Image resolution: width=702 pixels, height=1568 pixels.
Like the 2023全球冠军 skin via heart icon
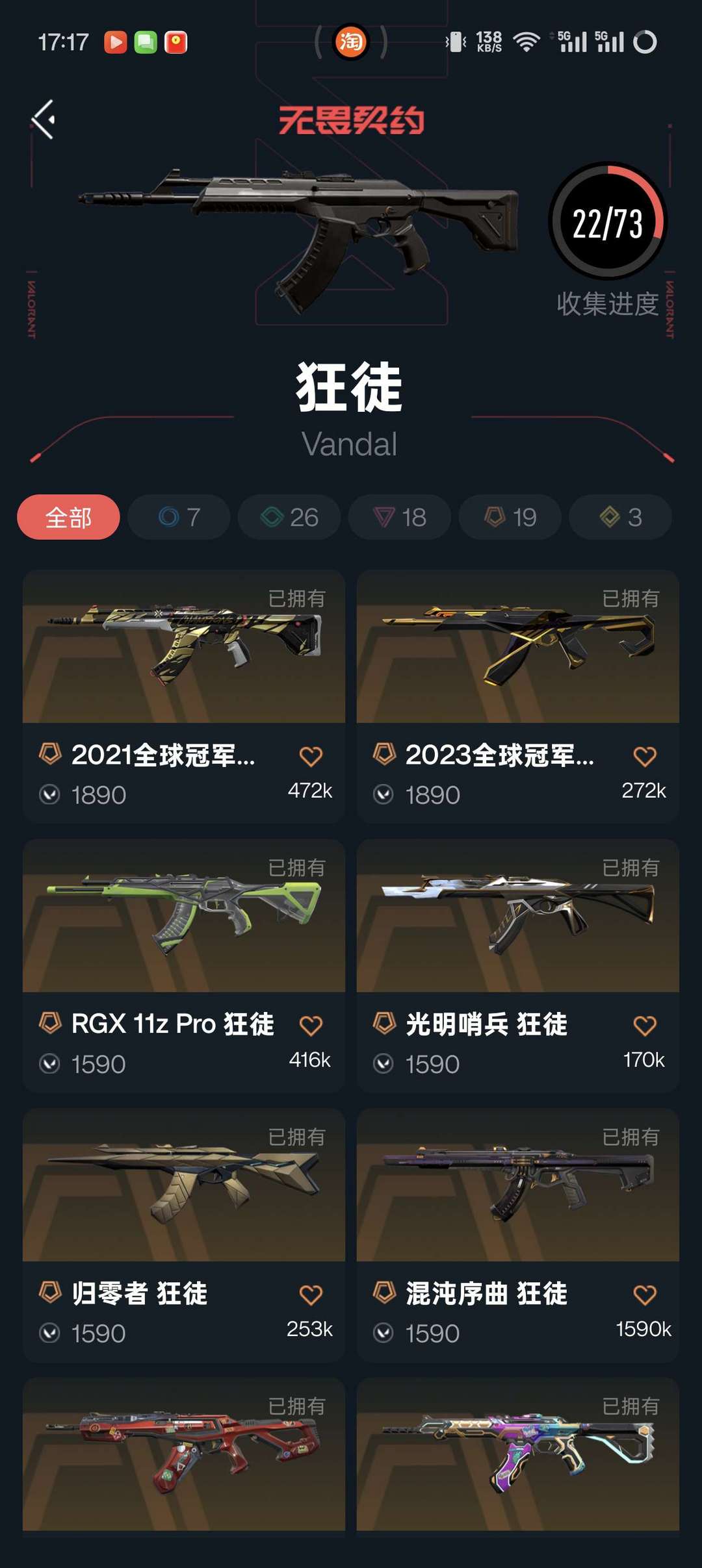pyautogui.click(x=645, y=756)
